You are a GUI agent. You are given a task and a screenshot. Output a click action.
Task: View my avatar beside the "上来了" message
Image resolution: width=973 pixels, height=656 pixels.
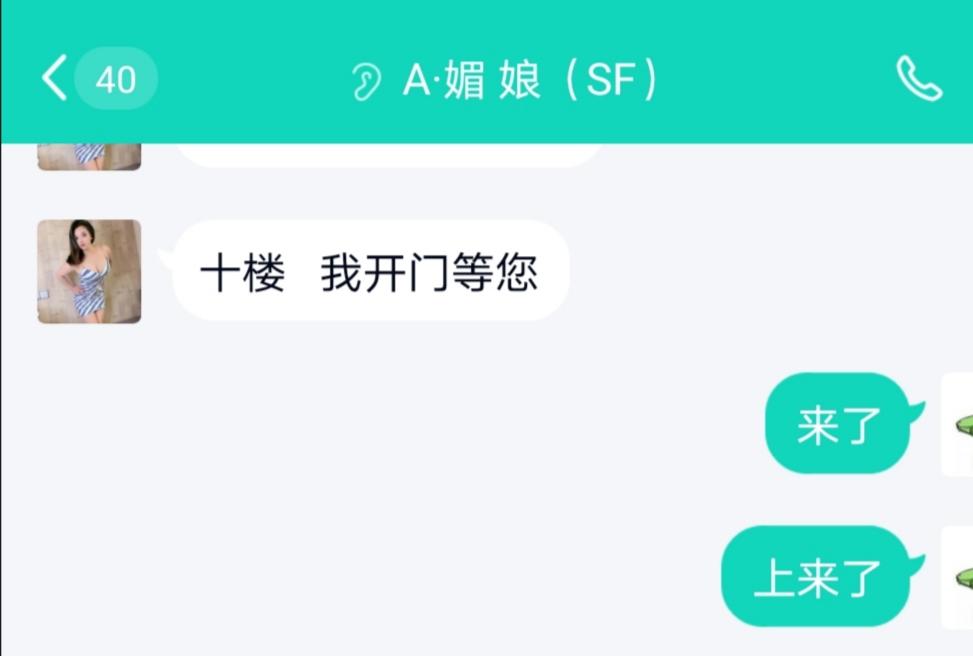pos(958,578)
